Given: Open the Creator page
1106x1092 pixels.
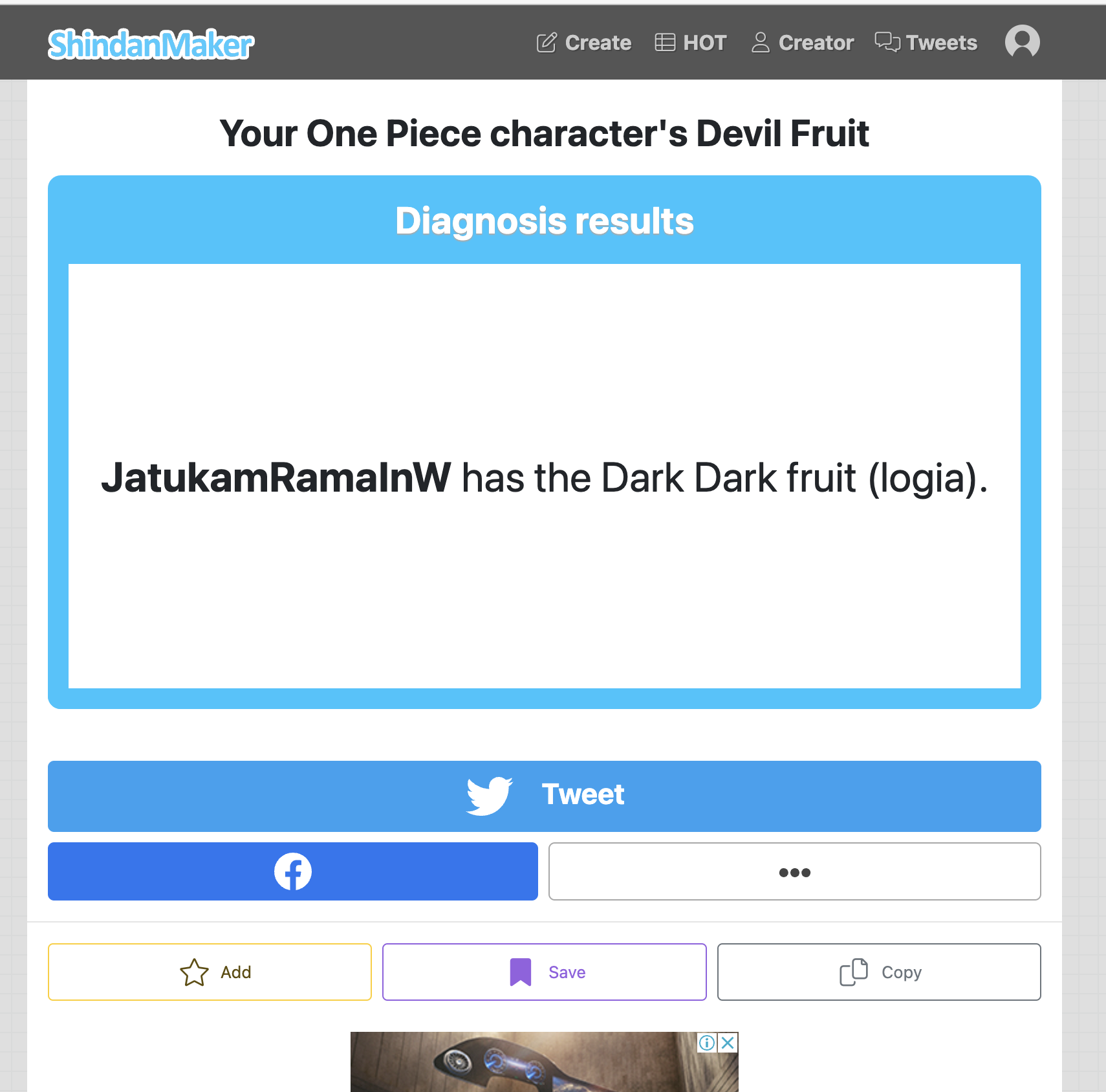Looking at the screenshot, I should (x=803, y=43).
